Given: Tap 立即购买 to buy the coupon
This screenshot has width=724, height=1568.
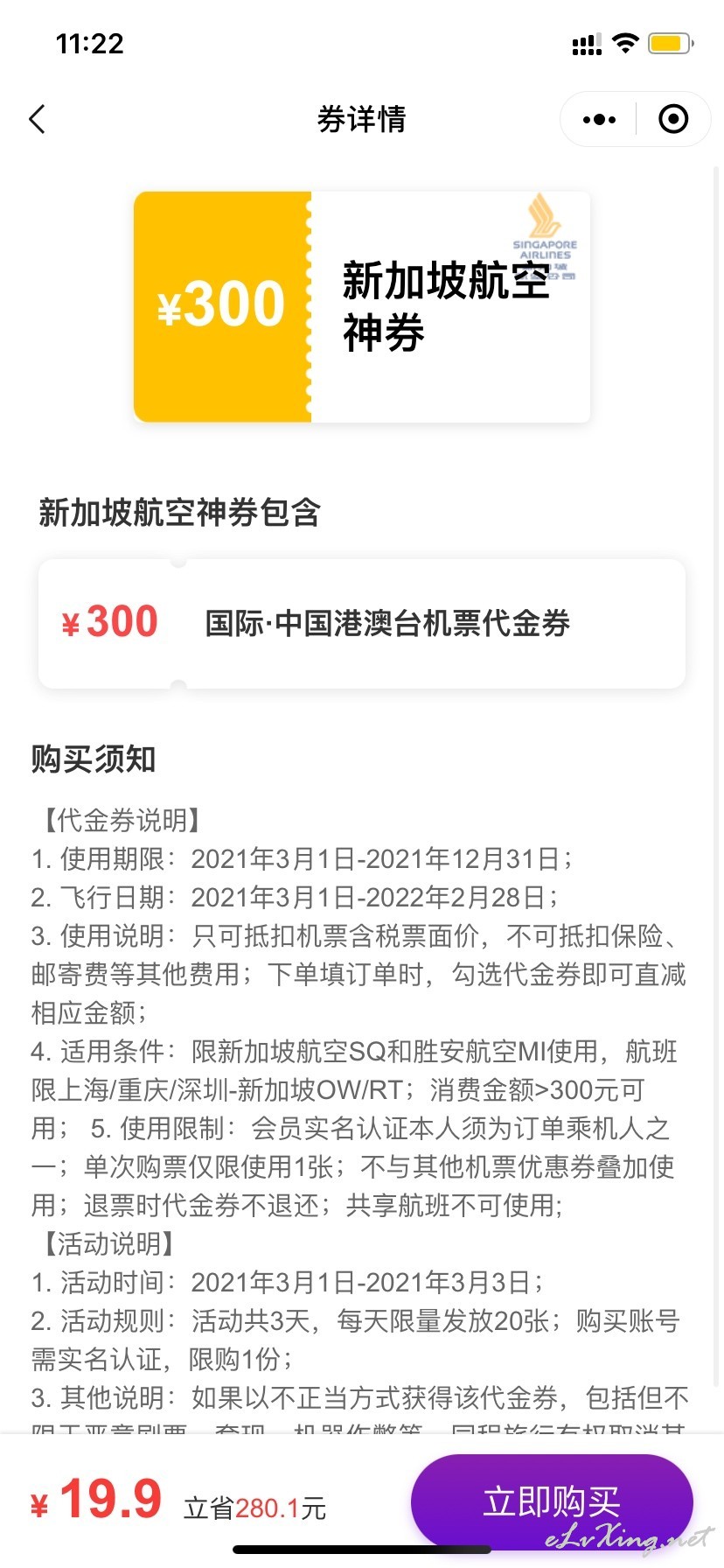Looking at the screenshot, I should click(x=552, y=1501).
